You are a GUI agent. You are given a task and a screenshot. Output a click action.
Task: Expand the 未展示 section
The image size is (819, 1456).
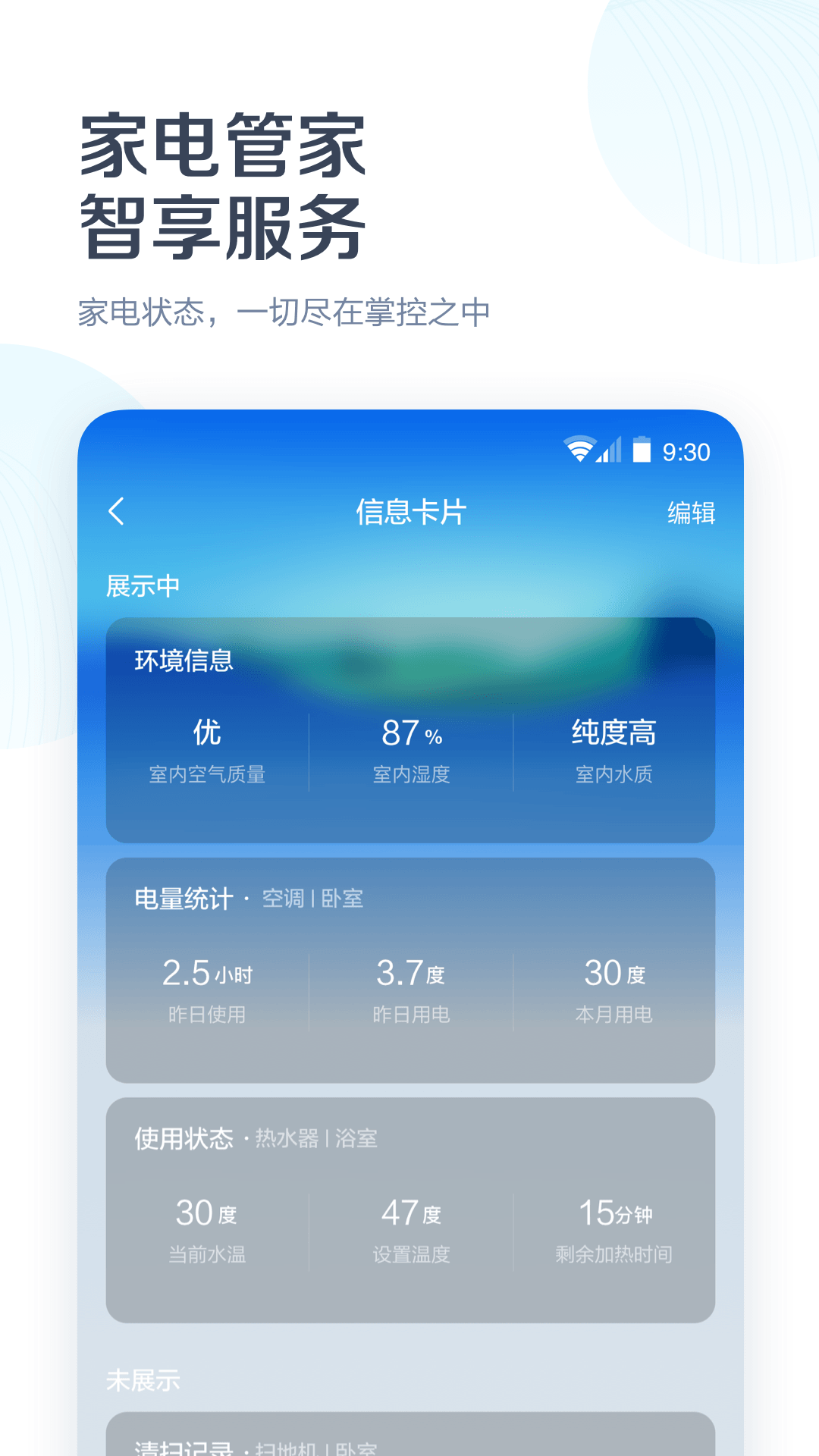(142, 1378)
